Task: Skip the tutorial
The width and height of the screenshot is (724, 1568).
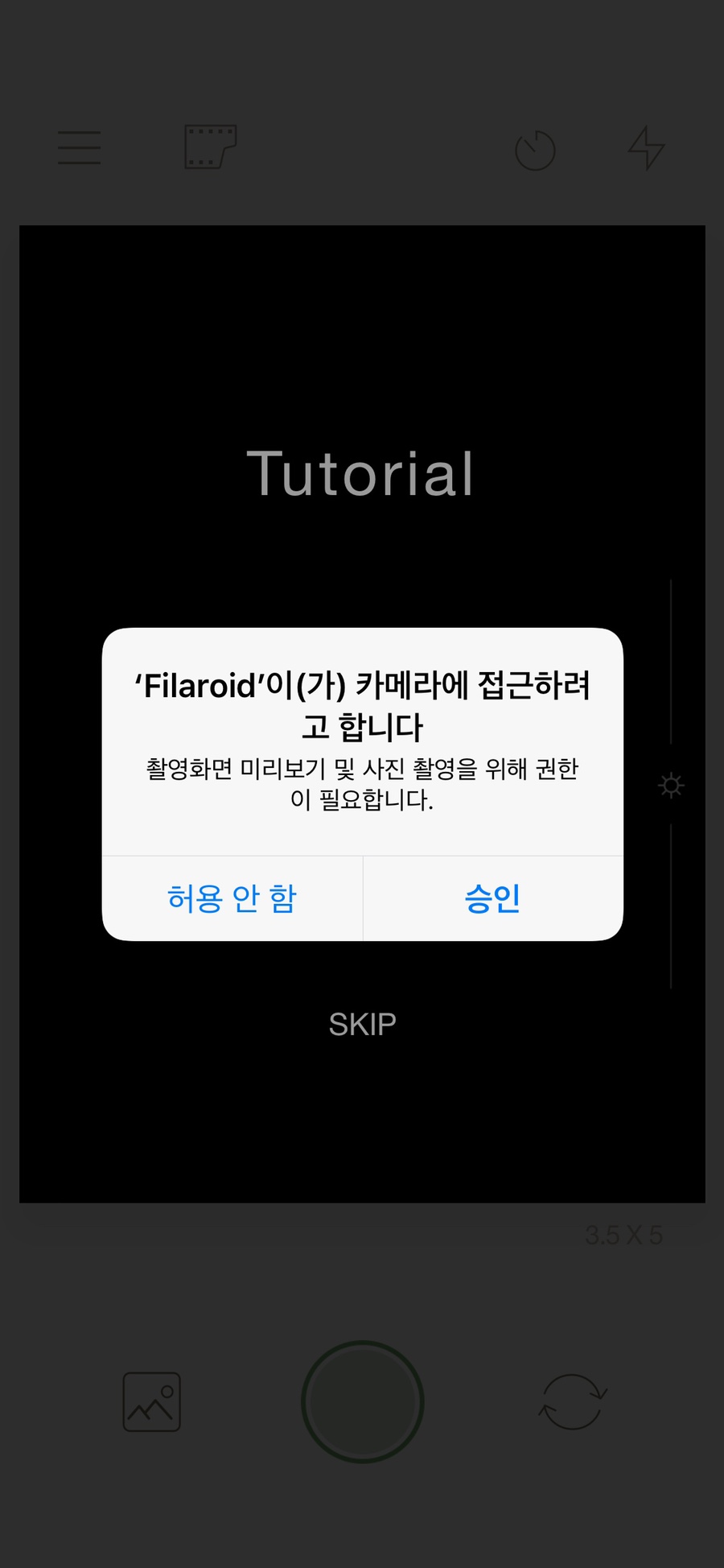Action: point(362,1025)
